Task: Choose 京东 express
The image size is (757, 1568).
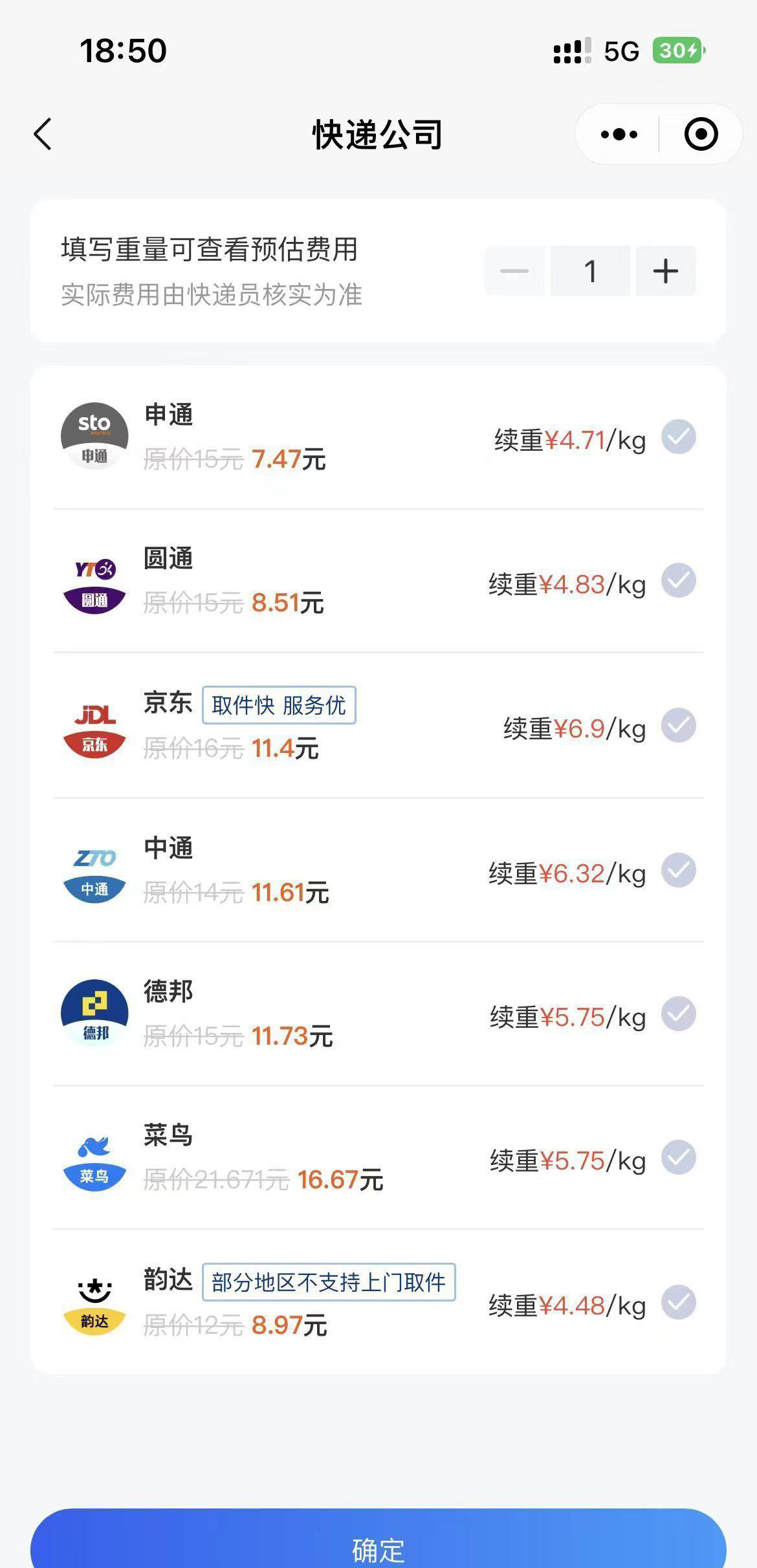Action: pyautogui.click(x=378, y=725)
